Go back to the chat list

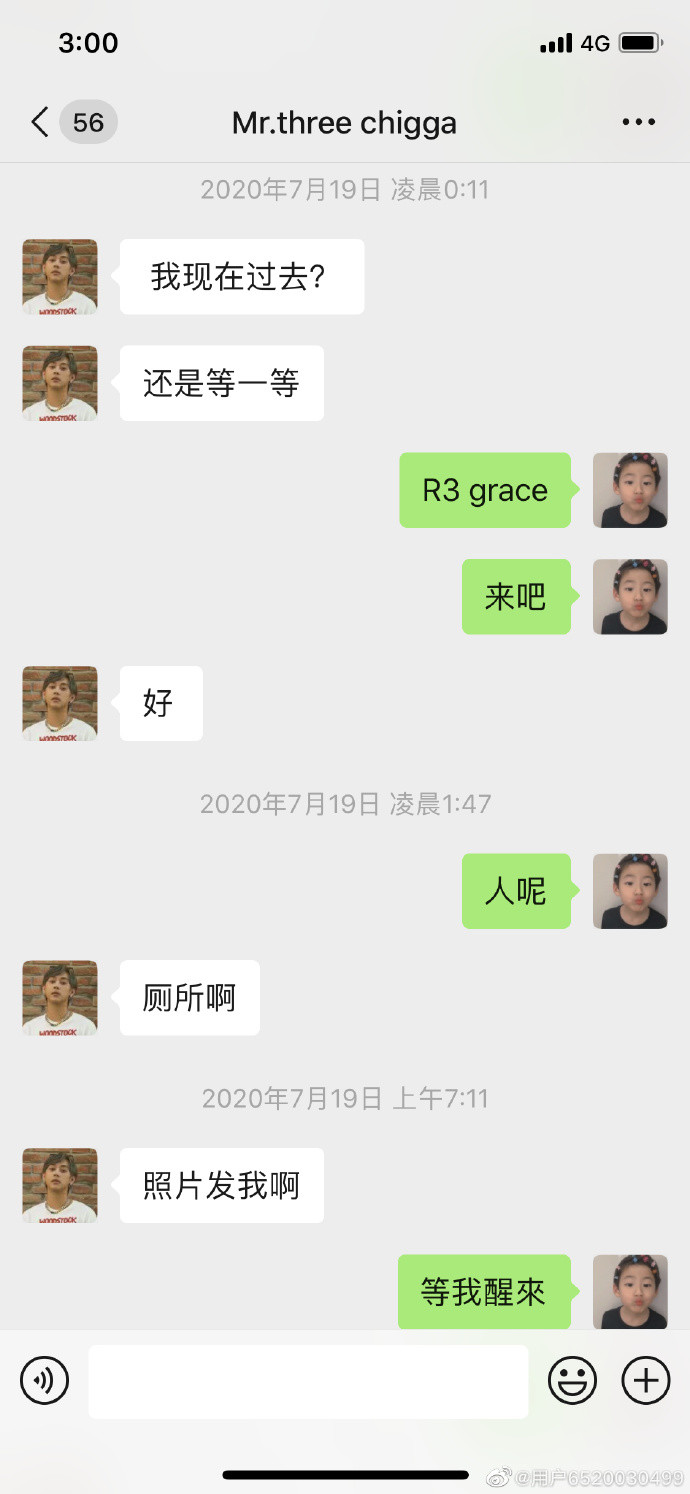point(40,122)
